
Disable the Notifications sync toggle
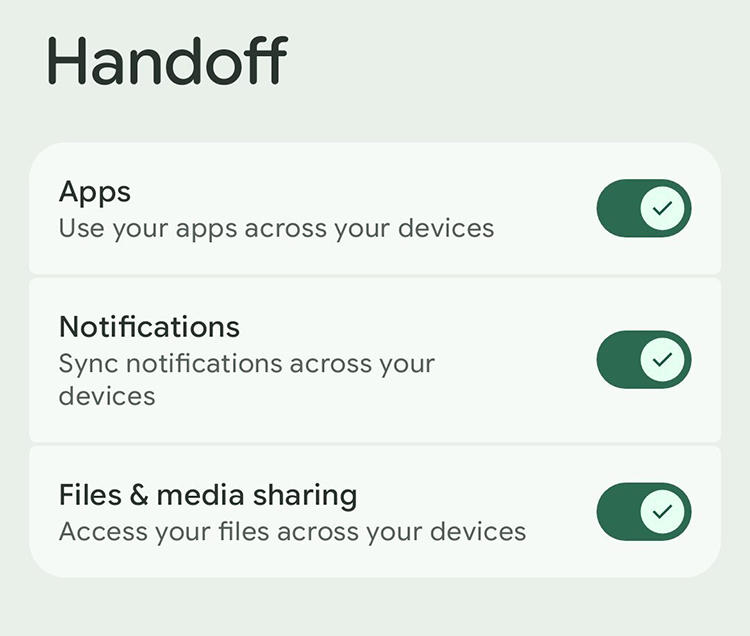644,359
